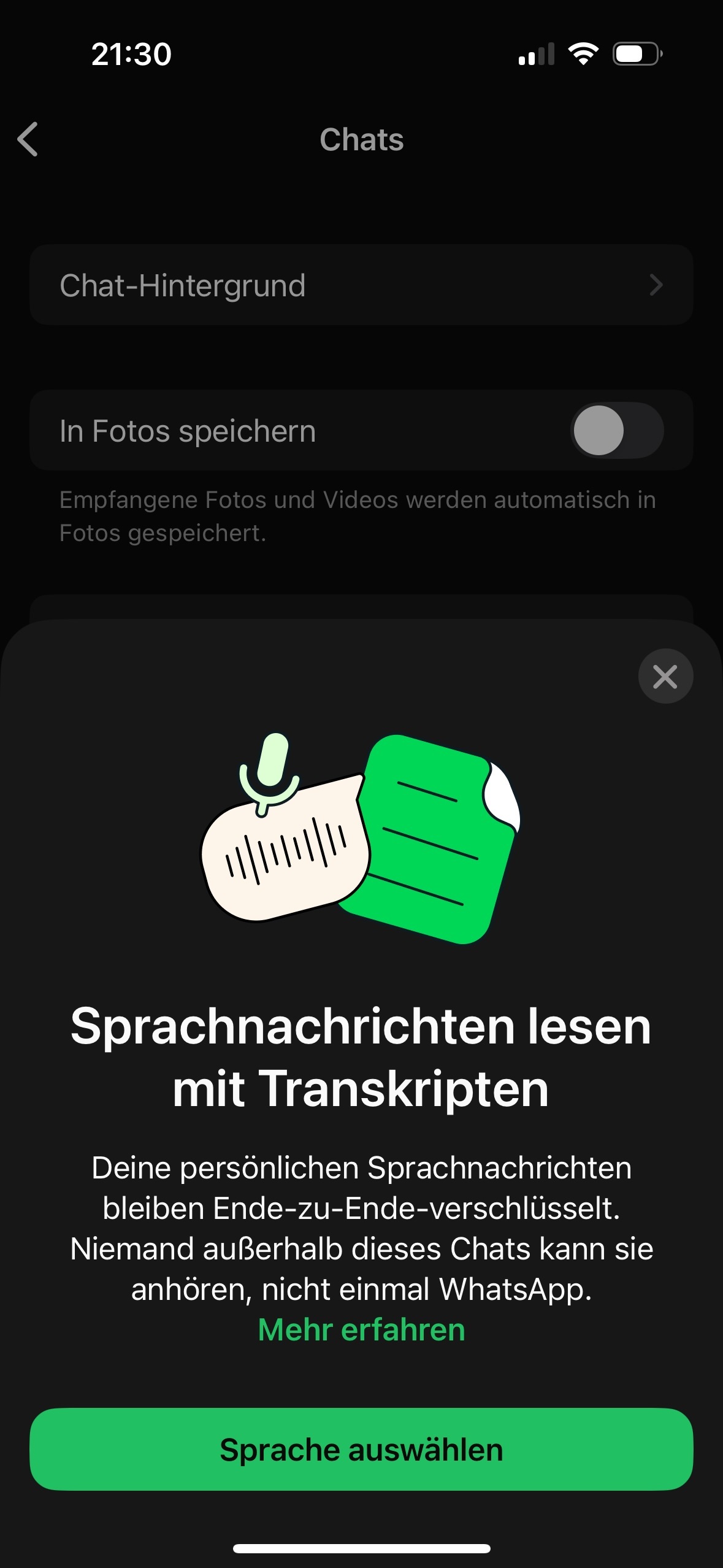Go back from the Chats settings

pyautogui.click(x=28, y=139)
